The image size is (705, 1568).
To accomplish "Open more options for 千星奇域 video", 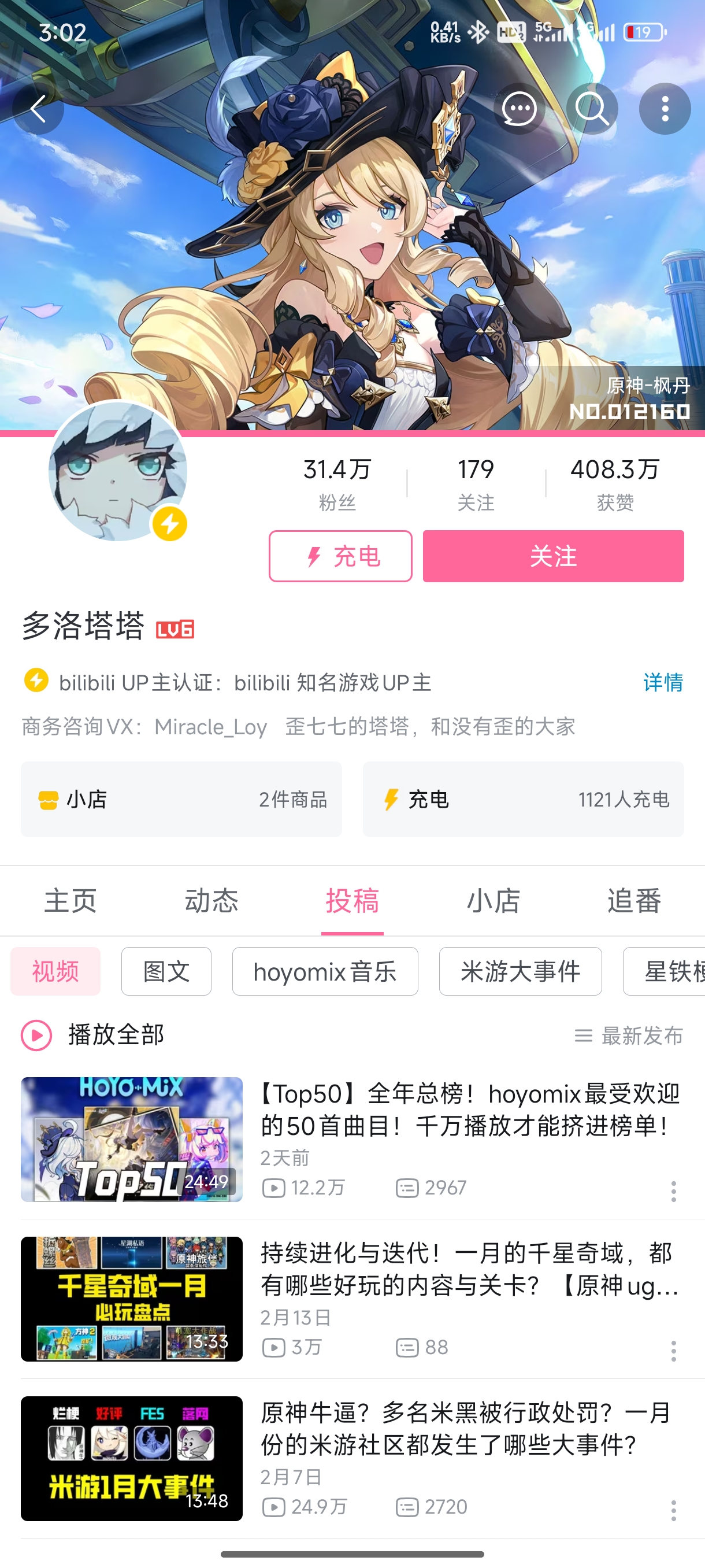I will pyautogui.click(x=673, y=1351).
